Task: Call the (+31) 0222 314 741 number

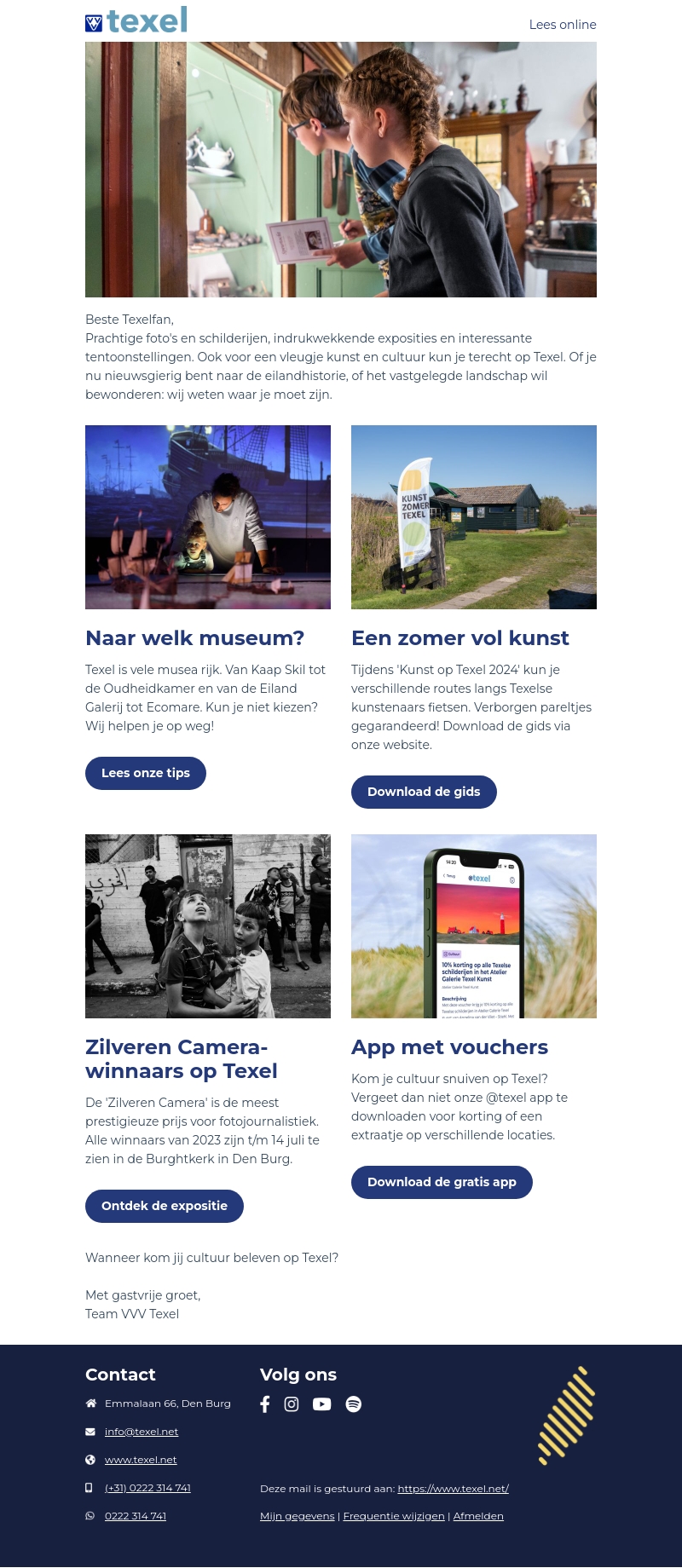Action: [x=147, y=1488]
